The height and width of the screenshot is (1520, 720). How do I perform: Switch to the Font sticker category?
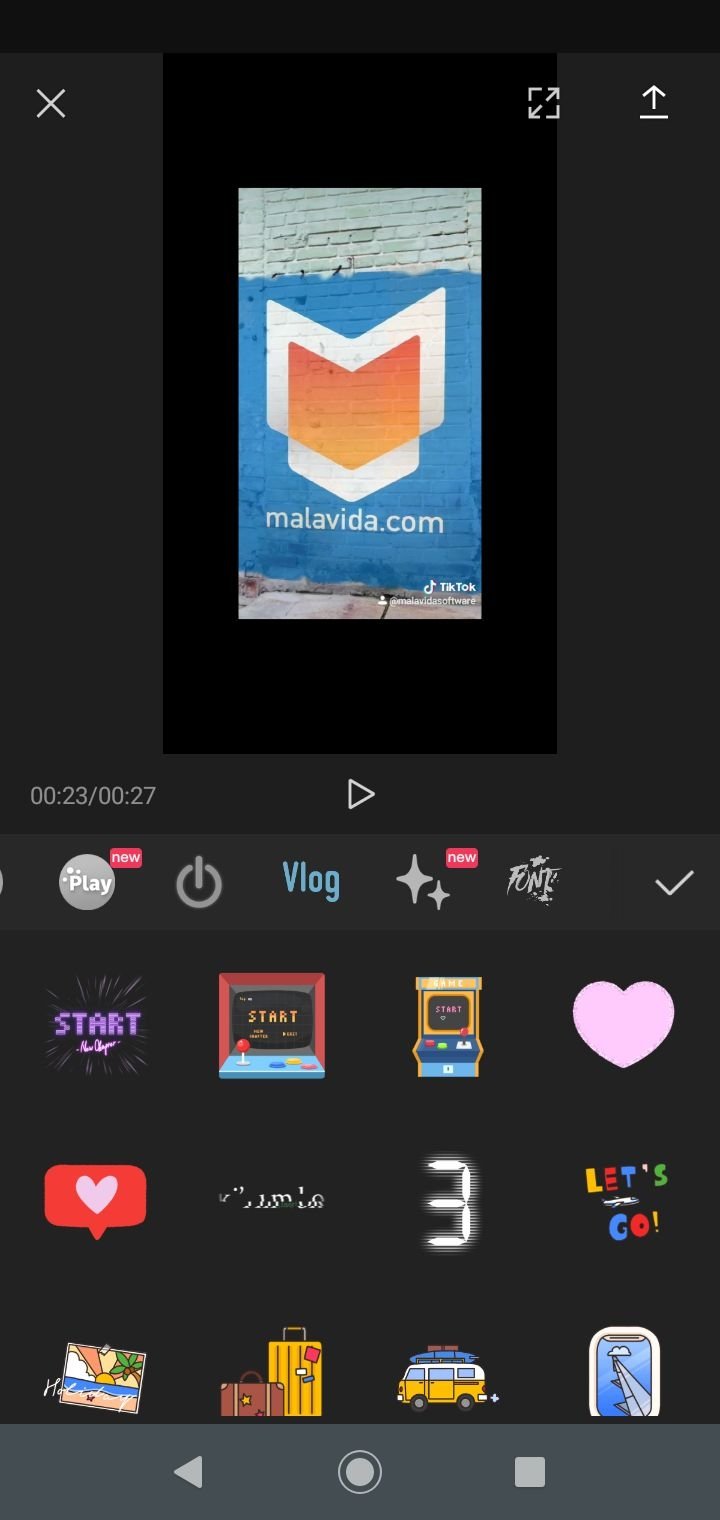pyautogui.click(x=533, y=881)
